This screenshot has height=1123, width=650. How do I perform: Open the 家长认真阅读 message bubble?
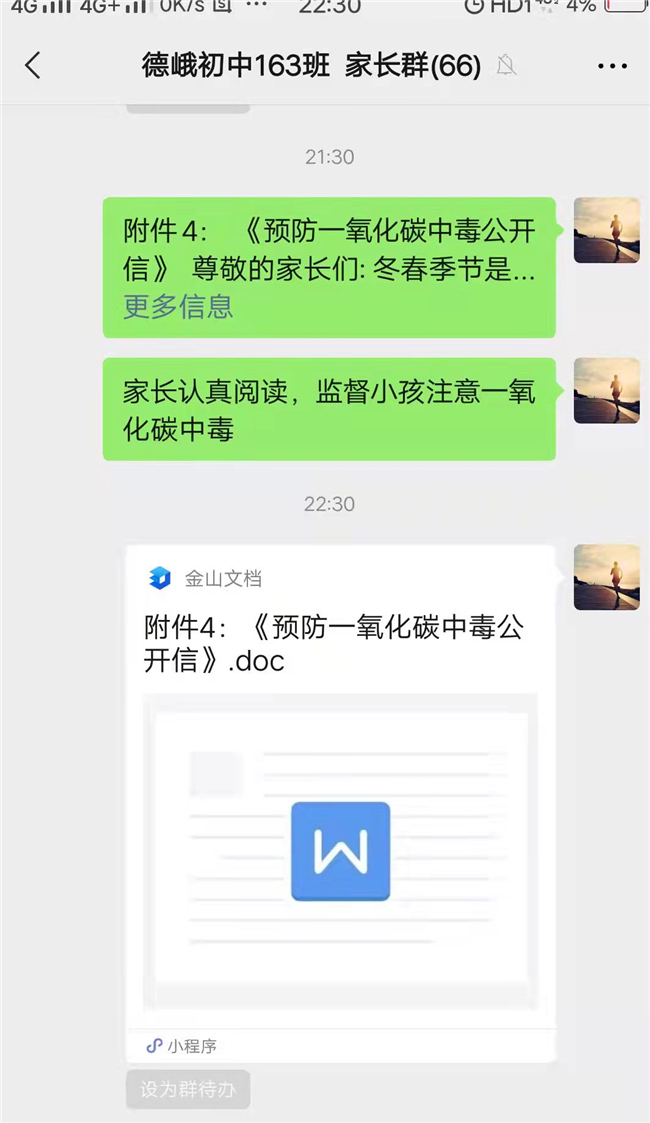pos(328,410)
